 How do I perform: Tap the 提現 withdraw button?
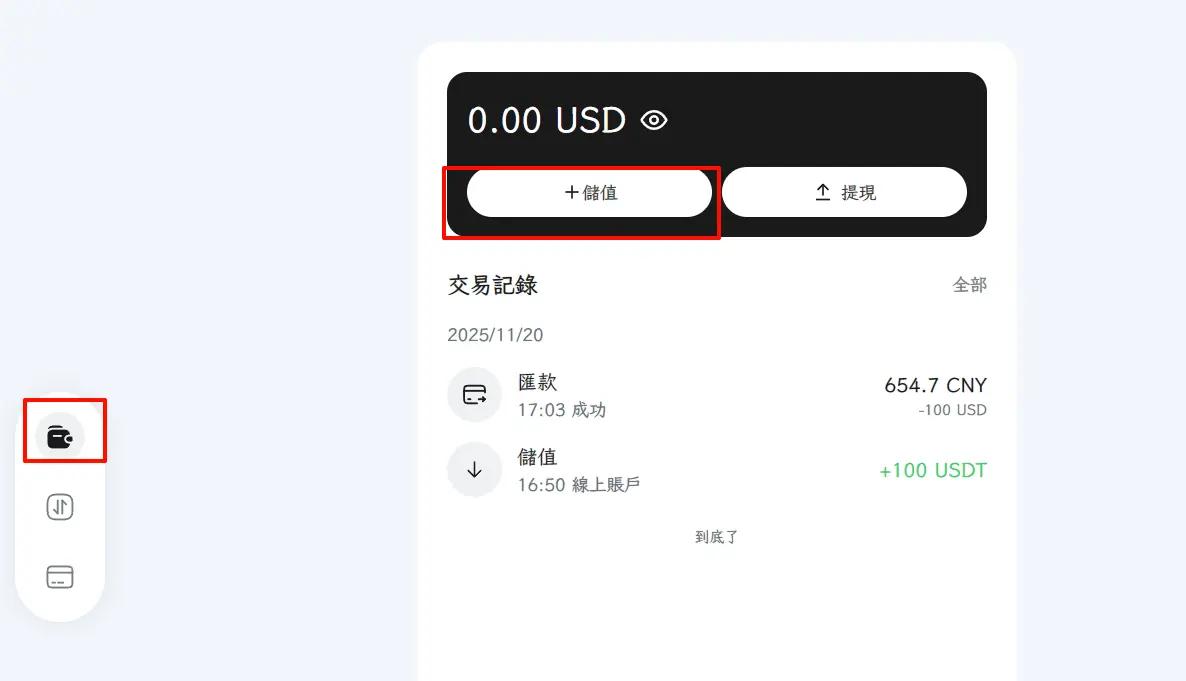pos(844,192)
